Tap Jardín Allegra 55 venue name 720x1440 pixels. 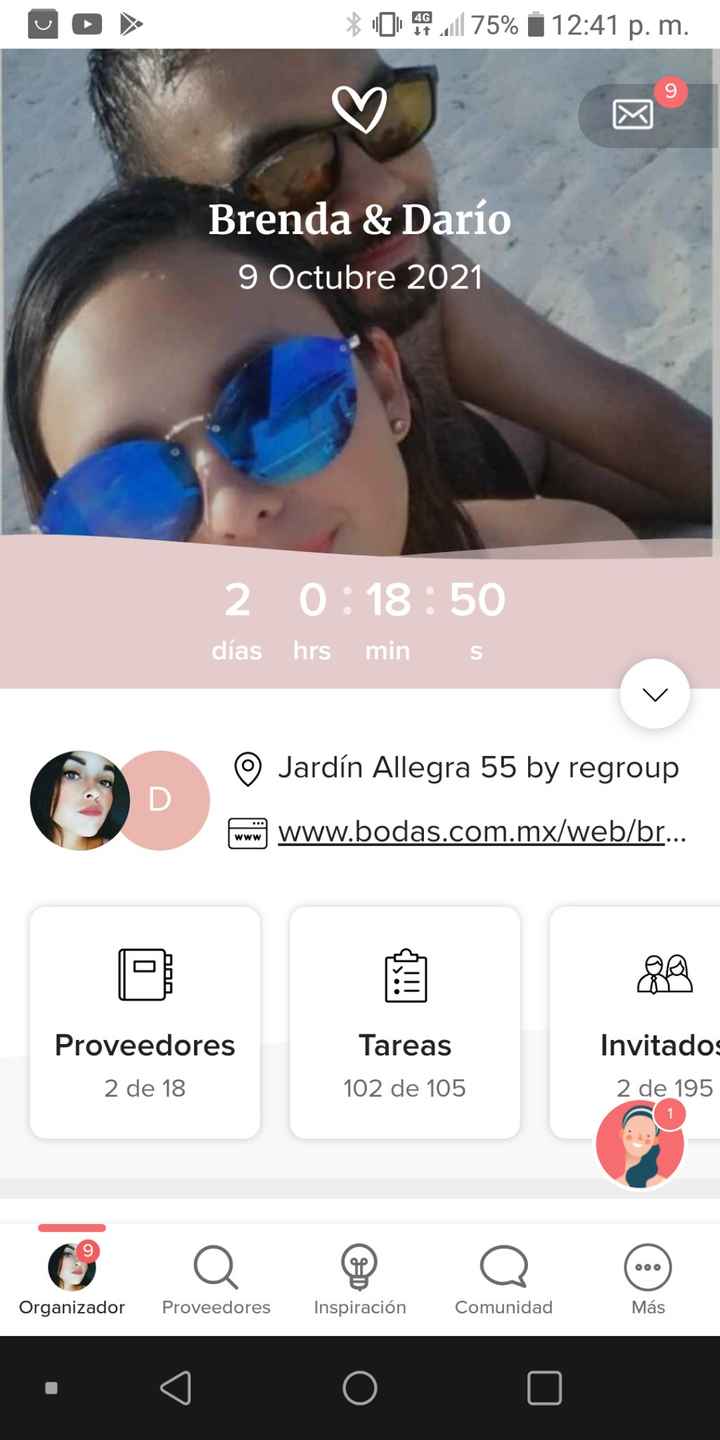click(x=478, y=768)
